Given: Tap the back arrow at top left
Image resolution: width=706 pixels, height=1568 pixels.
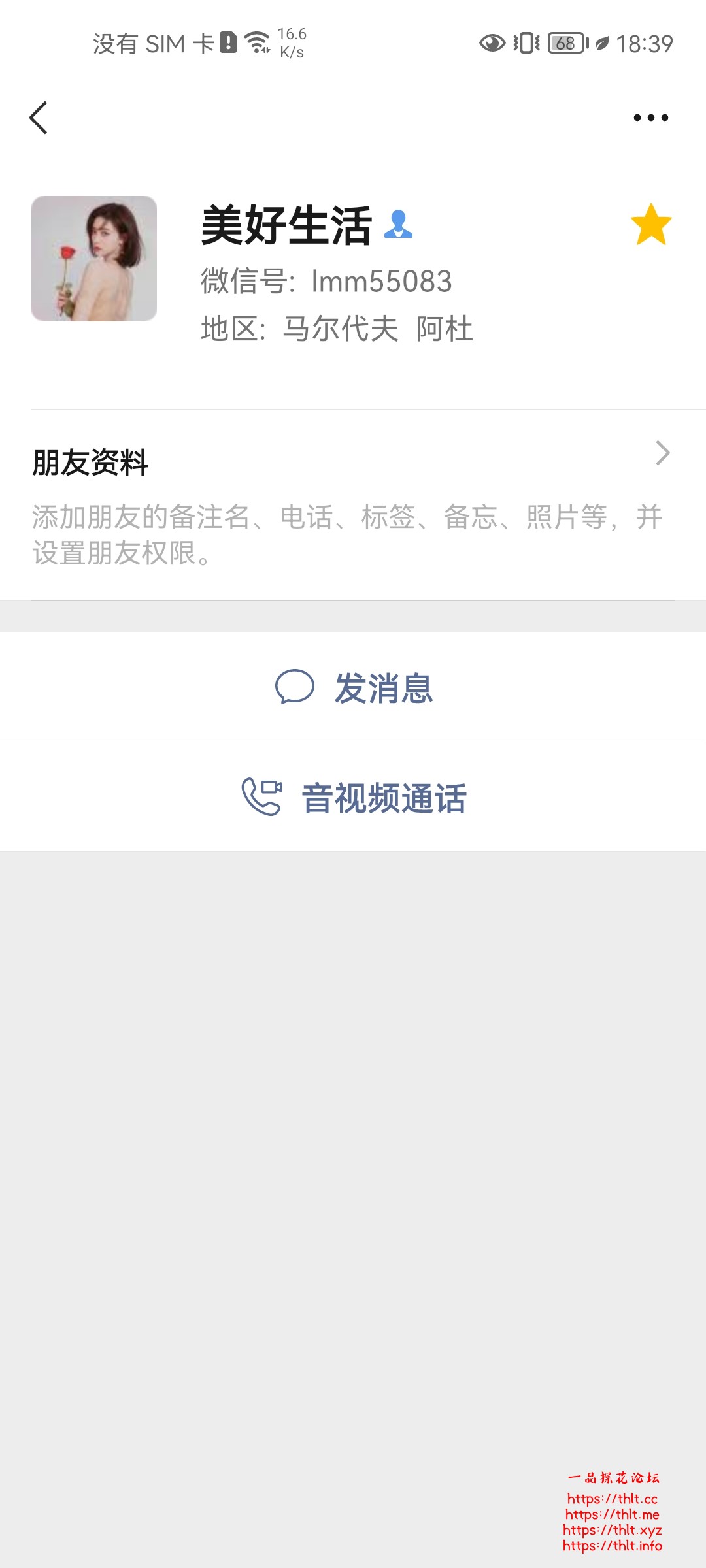Looking at the screenshot, I should pos(39,118).
